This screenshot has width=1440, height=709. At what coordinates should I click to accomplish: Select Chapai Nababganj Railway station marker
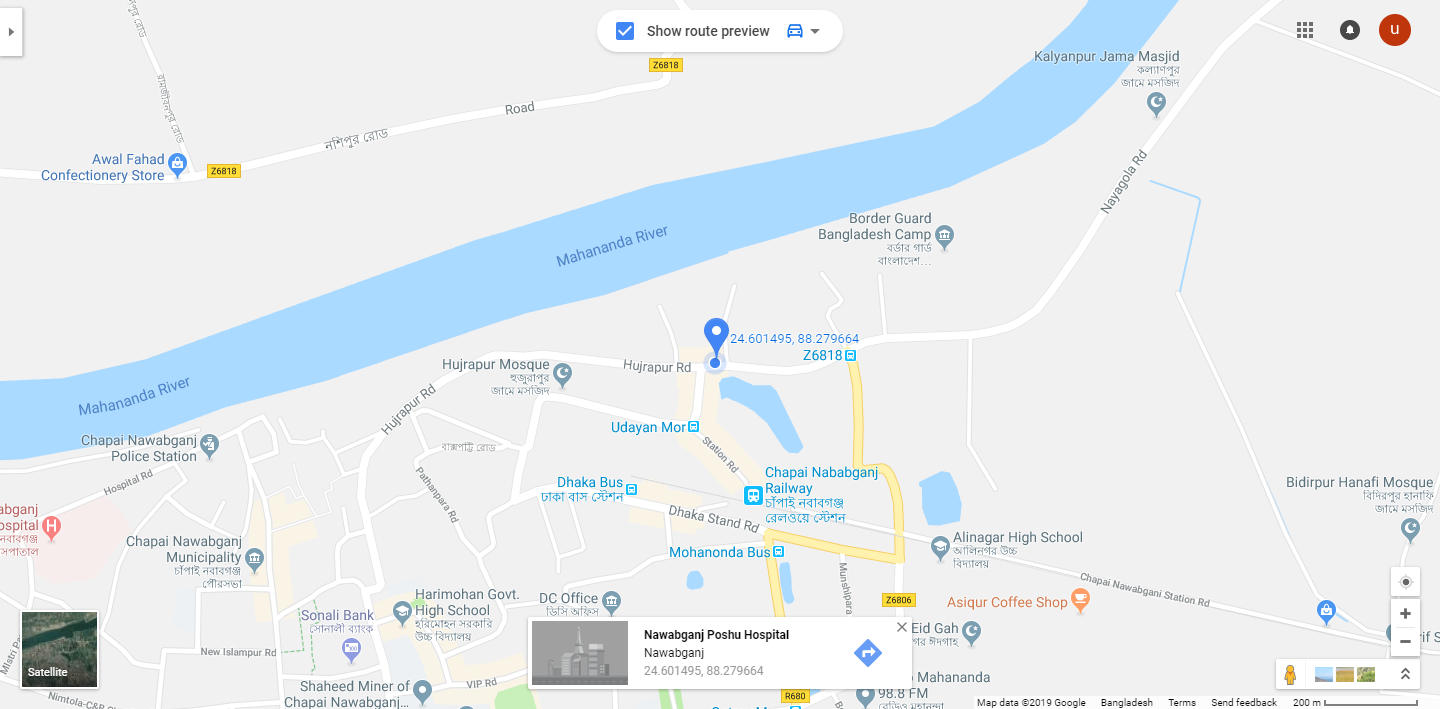[x=752, y=495]
